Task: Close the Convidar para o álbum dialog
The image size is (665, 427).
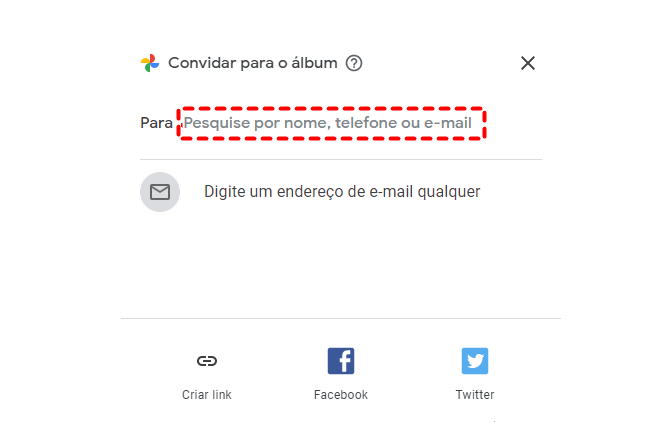Action: (528, 63)
